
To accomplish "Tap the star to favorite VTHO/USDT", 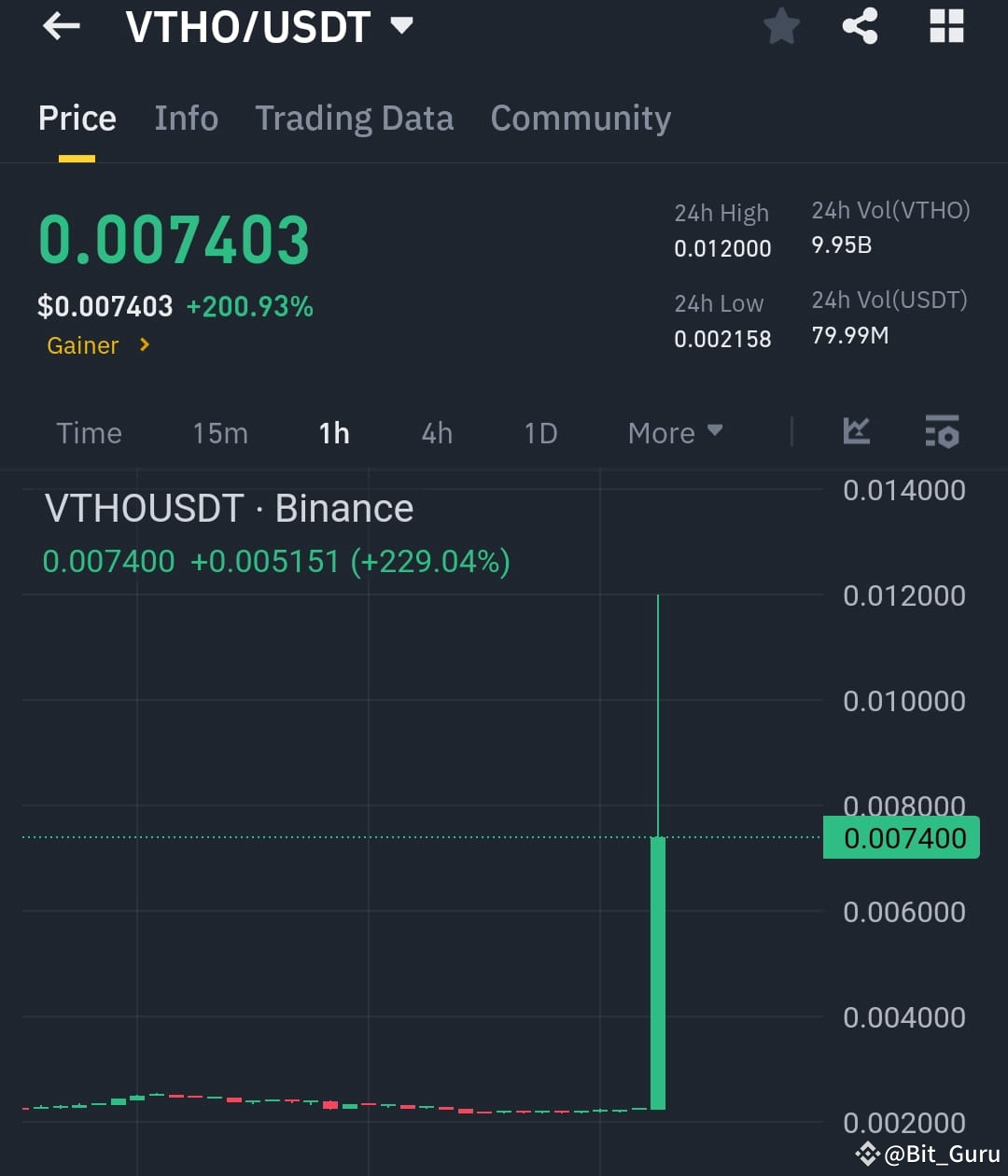I will (781, 26).
